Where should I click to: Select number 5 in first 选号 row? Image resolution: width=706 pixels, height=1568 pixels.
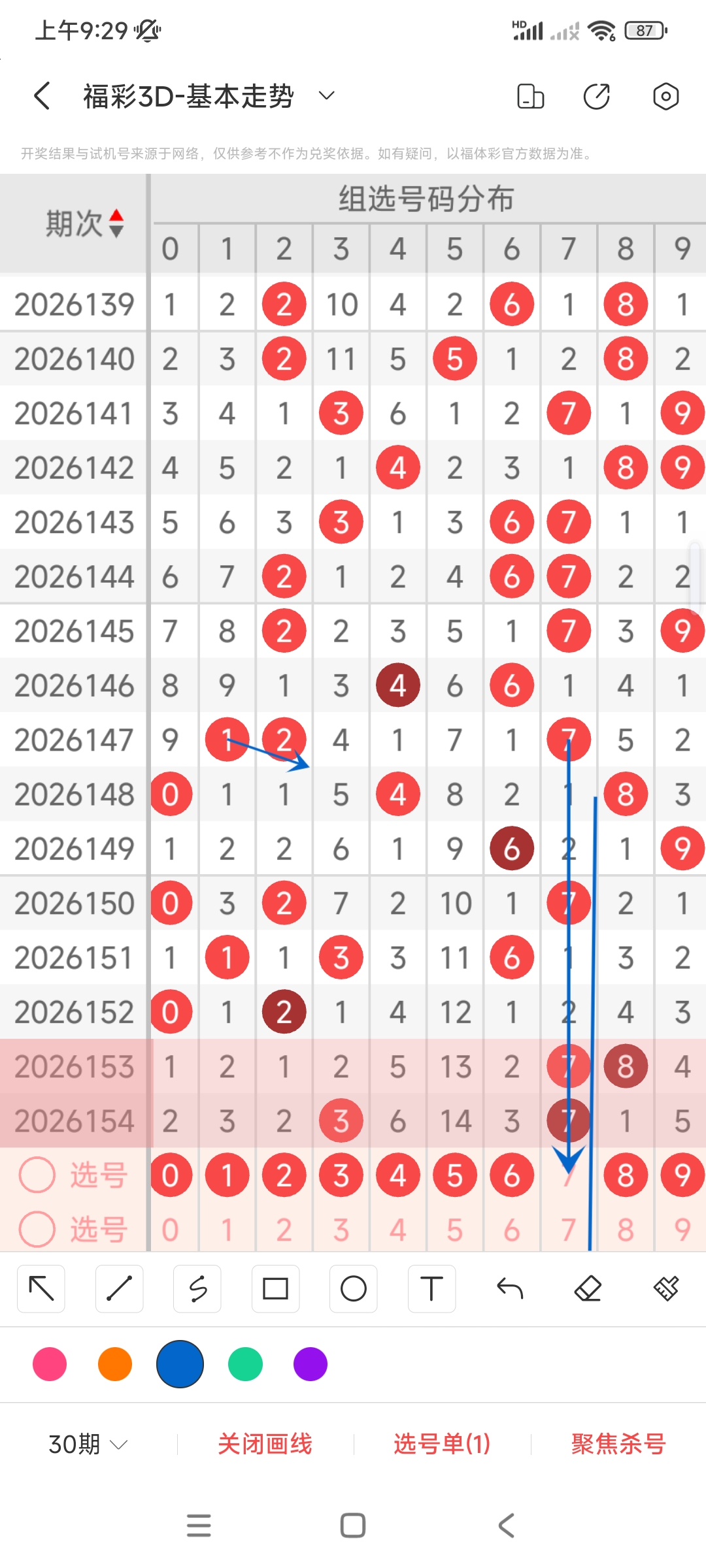point(455,1175)
